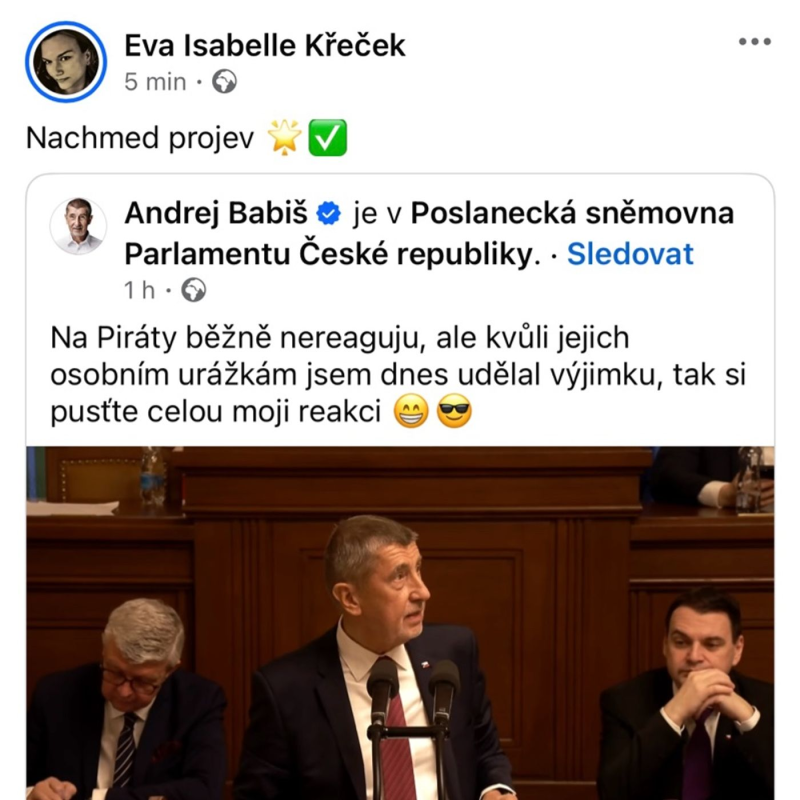Screen dimensions: 800x800
Task: Open the post's three-dot options menu
Action: point(754,42)
